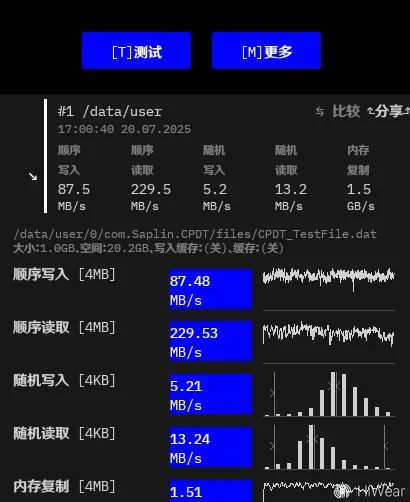Viewport: 410px width, 502px height.
Task: Collapse the #1 /data/user result entry
Action: pyautogui.click(x=33, y=176)
